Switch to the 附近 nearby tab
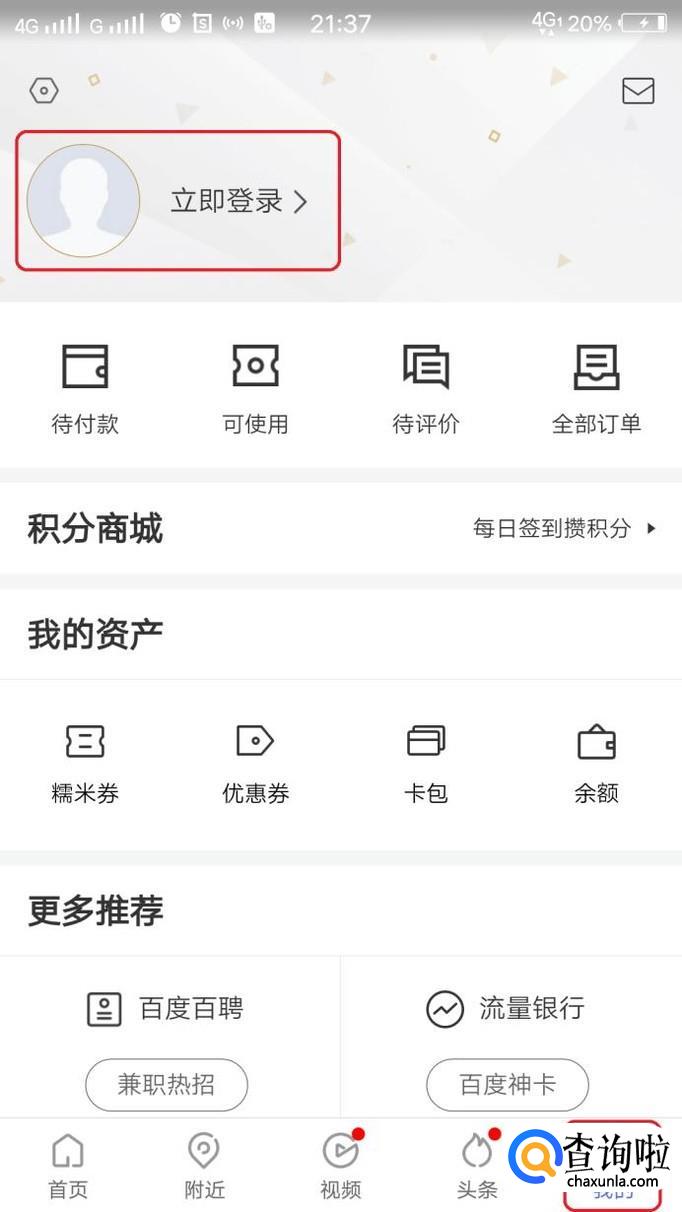This screenshot has width=682, height=1212. point(204,1166)
